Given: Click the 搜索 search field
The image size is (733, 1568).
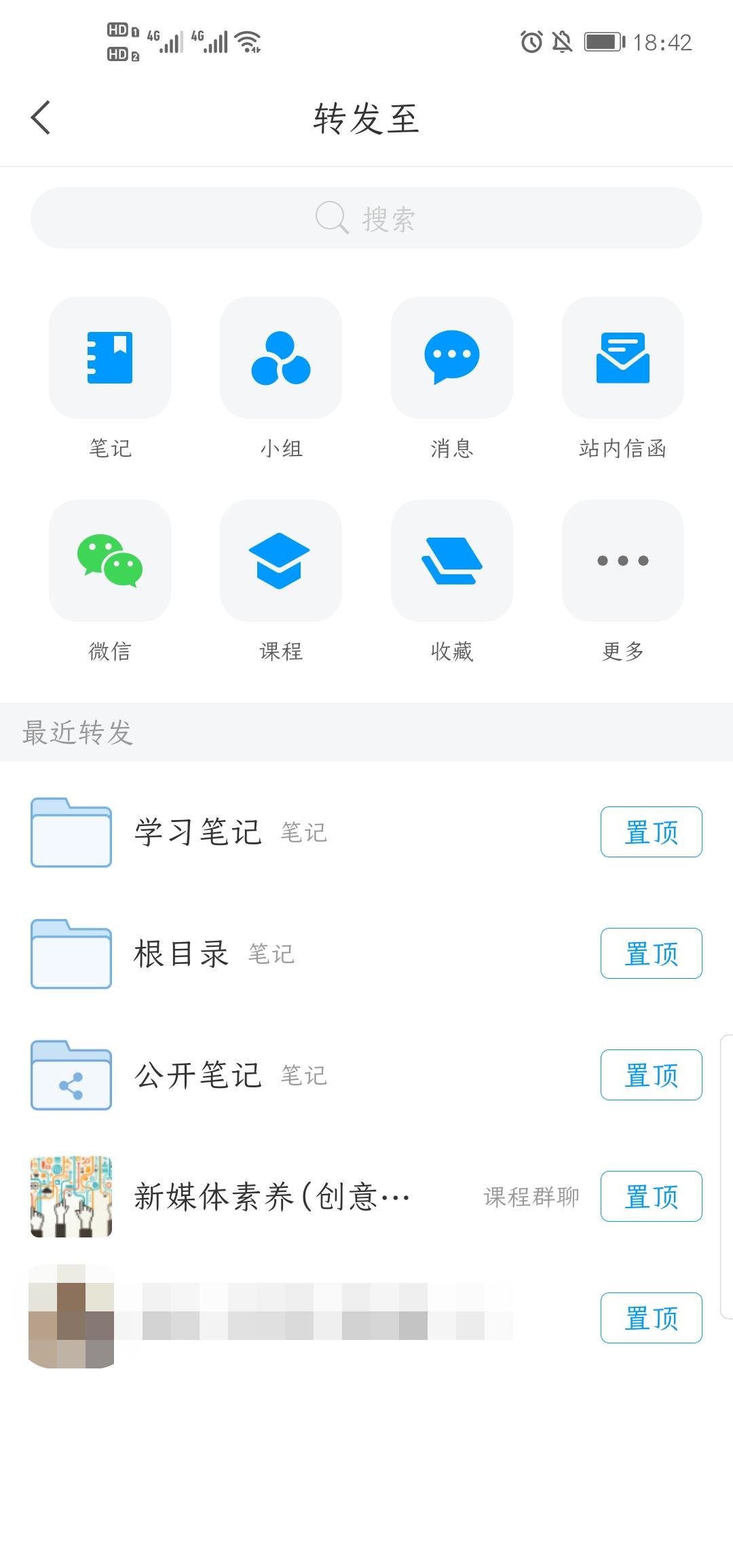Looking at the screenshot, I should point(366,218).
